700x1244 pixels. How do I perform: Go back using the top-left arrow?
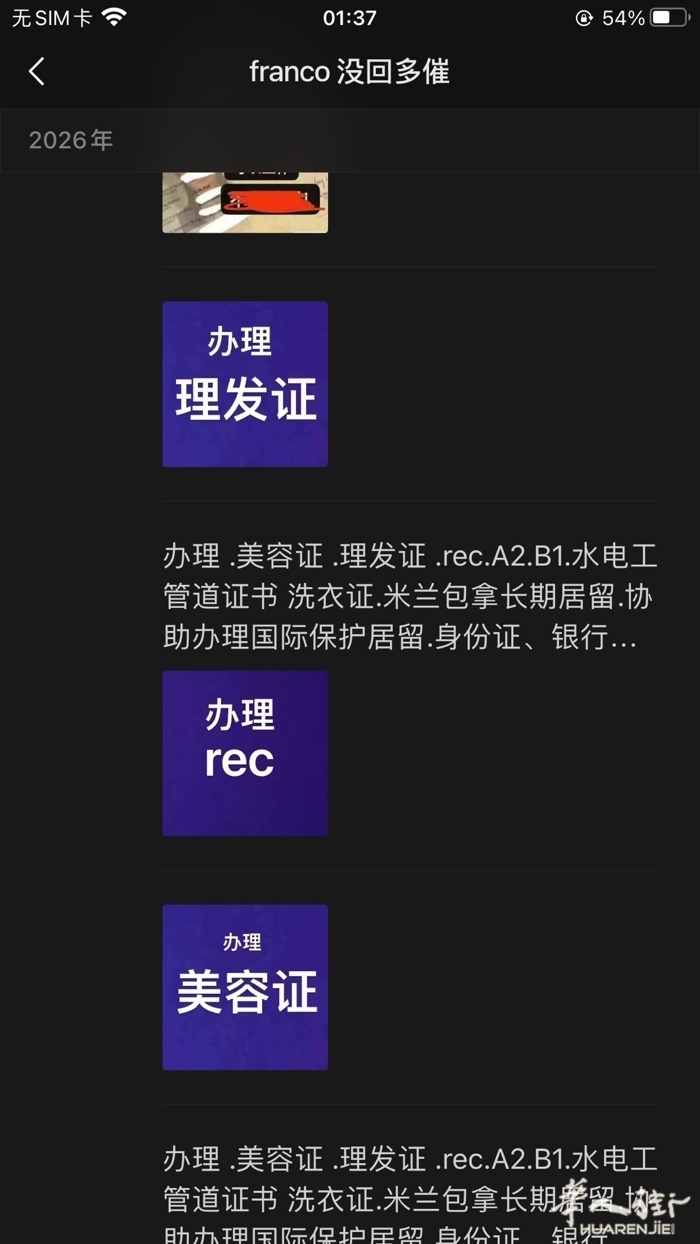click(37, 71)
